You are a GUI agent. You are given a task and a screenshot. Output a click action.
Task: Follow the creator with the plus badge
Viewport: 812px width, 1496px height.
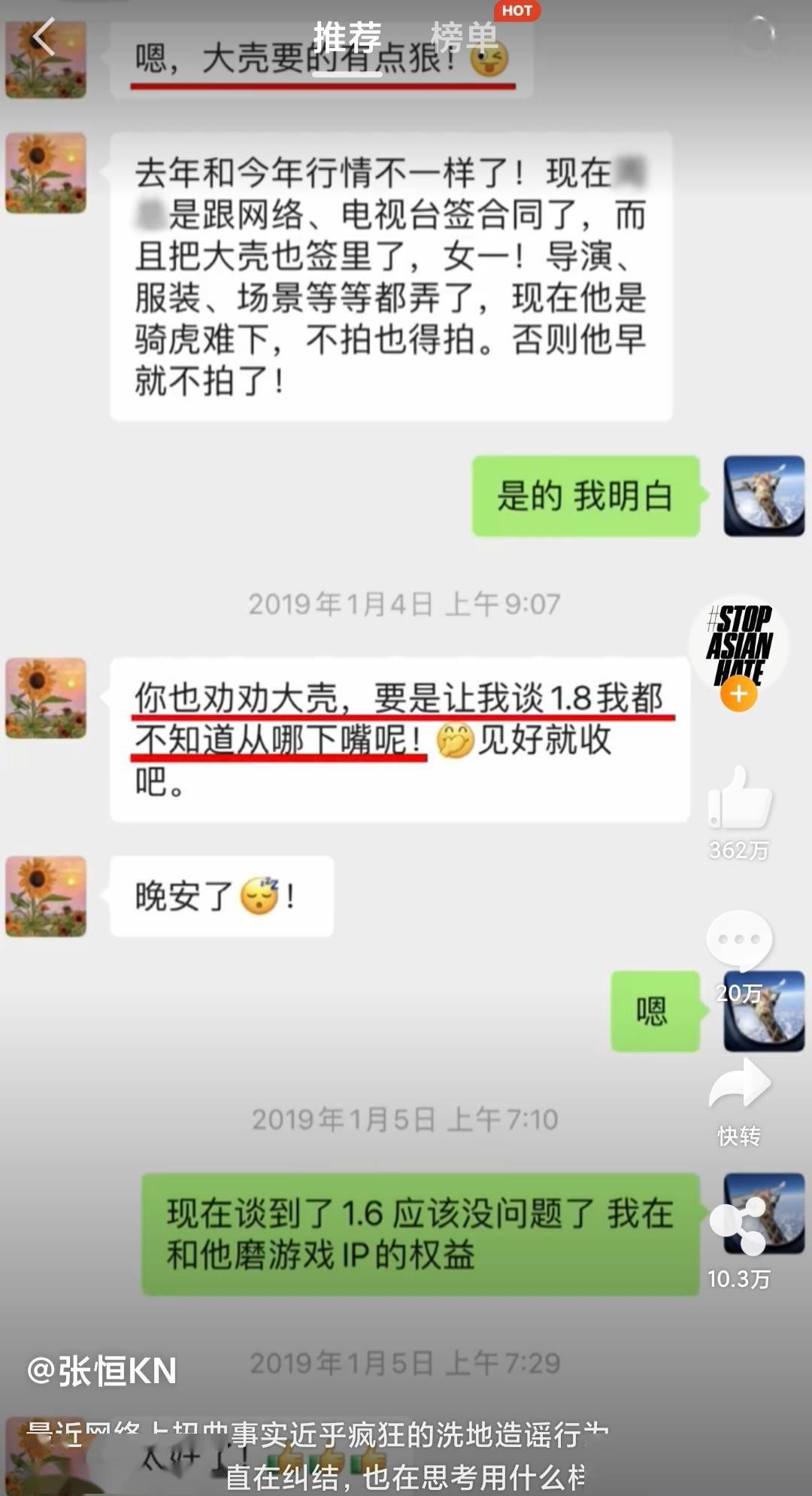point(738,694)
